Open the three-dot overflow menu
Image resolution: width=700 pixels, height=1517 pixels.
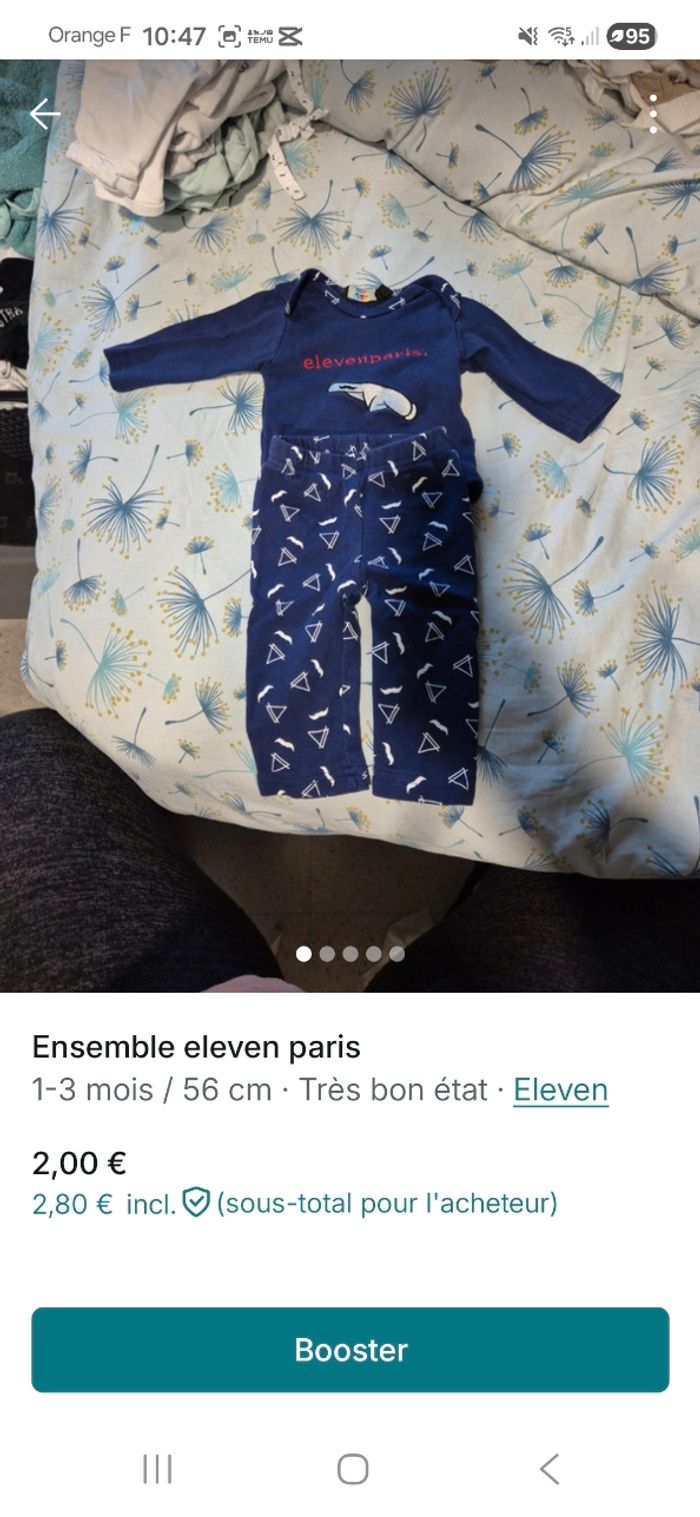pos(653,115)
